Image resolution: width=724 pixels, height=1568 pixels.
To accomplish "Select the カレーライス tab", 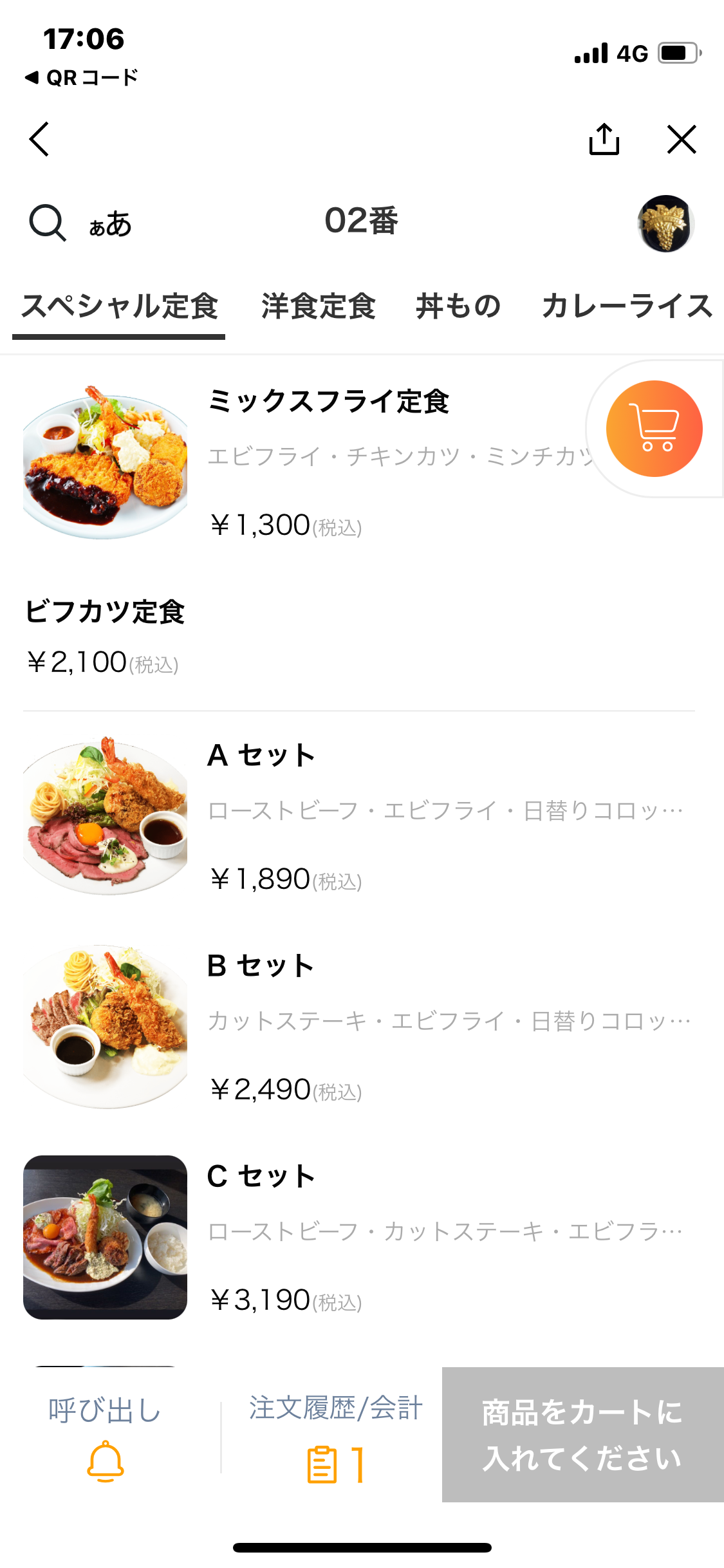I will pyautogui.click(x=627, y=306).
